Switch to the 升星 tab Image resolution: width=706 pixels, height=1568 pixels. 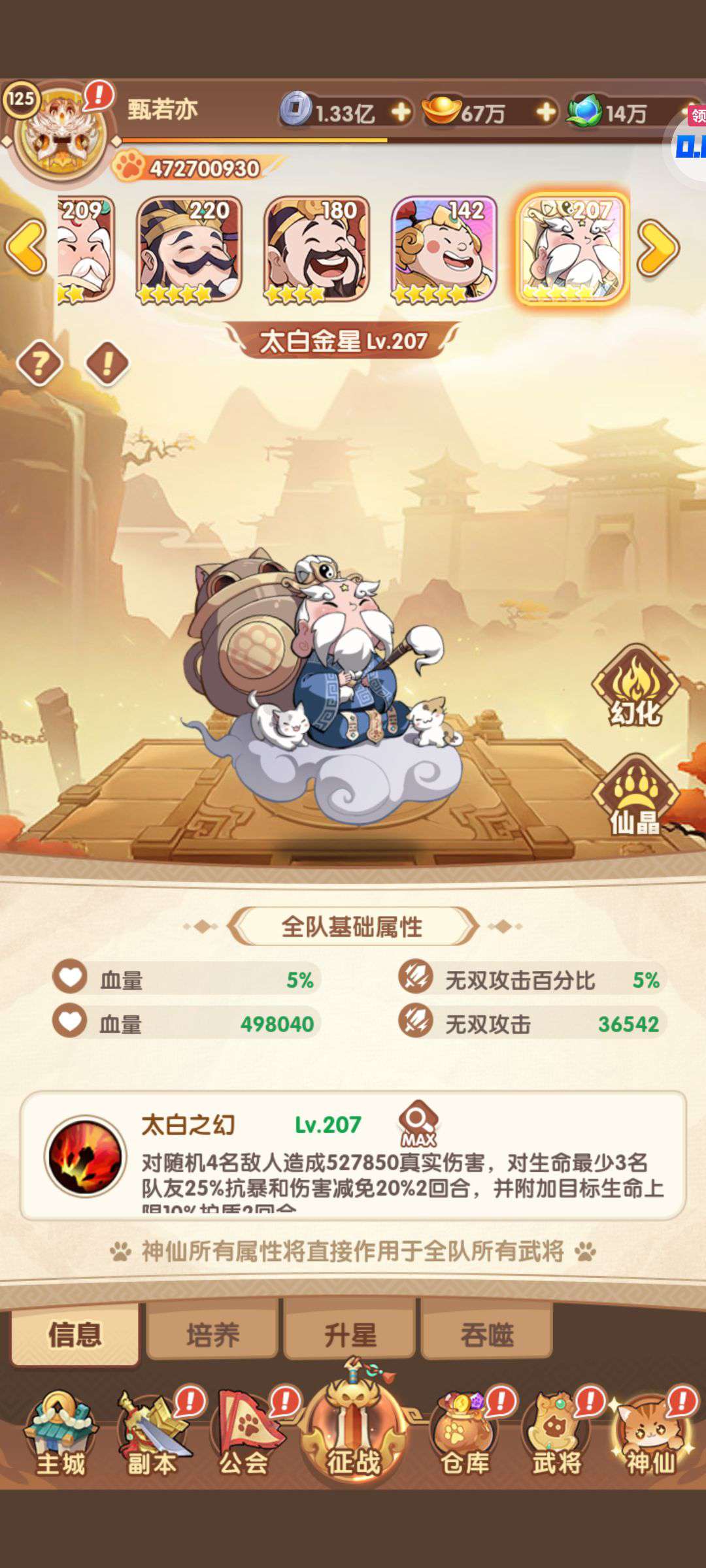point(350,1334)
